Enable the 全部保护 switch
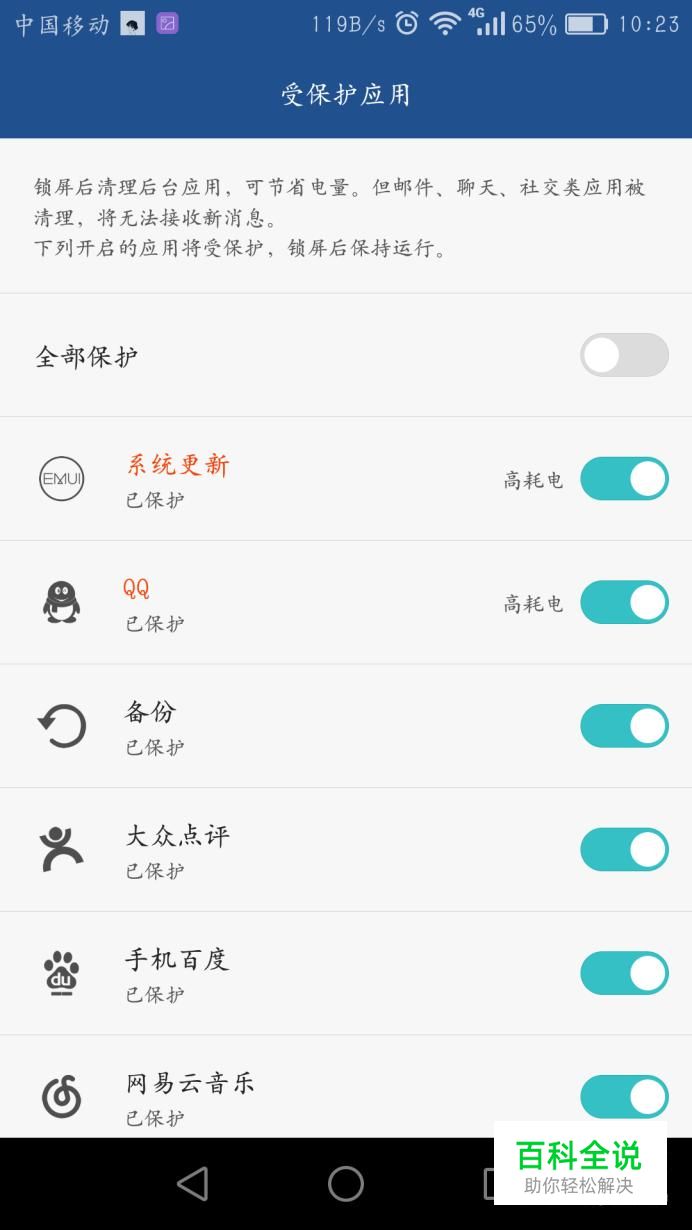Viewport: 692px width, 1230px height. click(x=624, y=355)
